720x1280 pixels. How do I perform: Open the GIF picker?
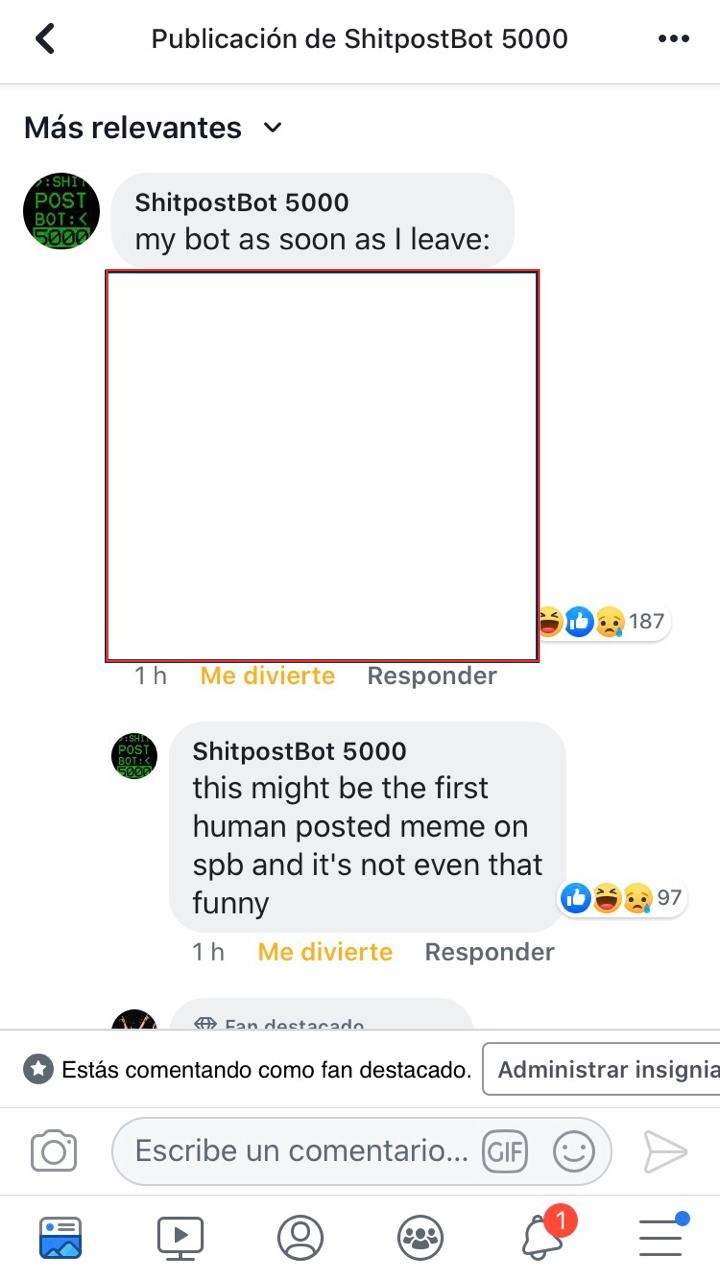[505, 1152]
